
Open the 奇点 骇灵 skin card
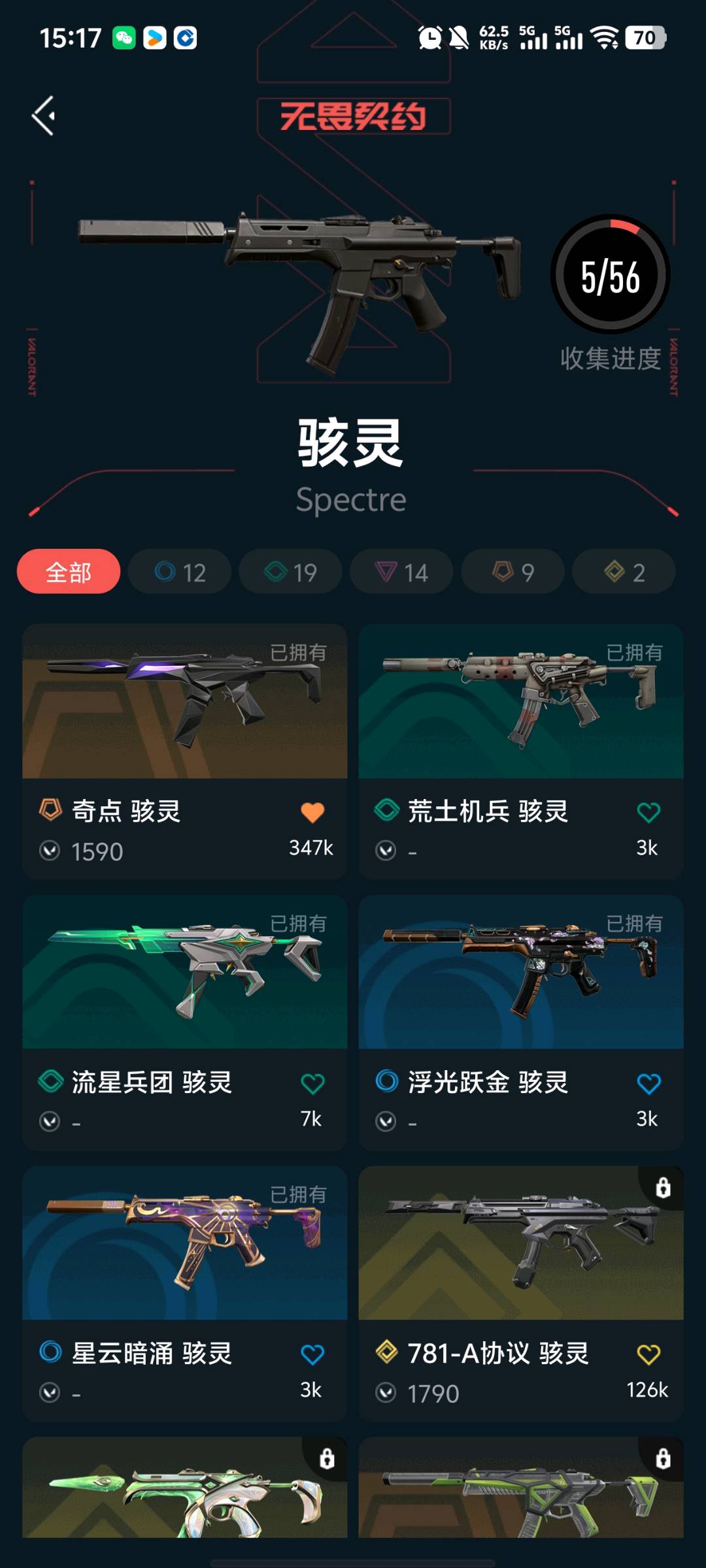coord(185,751)
